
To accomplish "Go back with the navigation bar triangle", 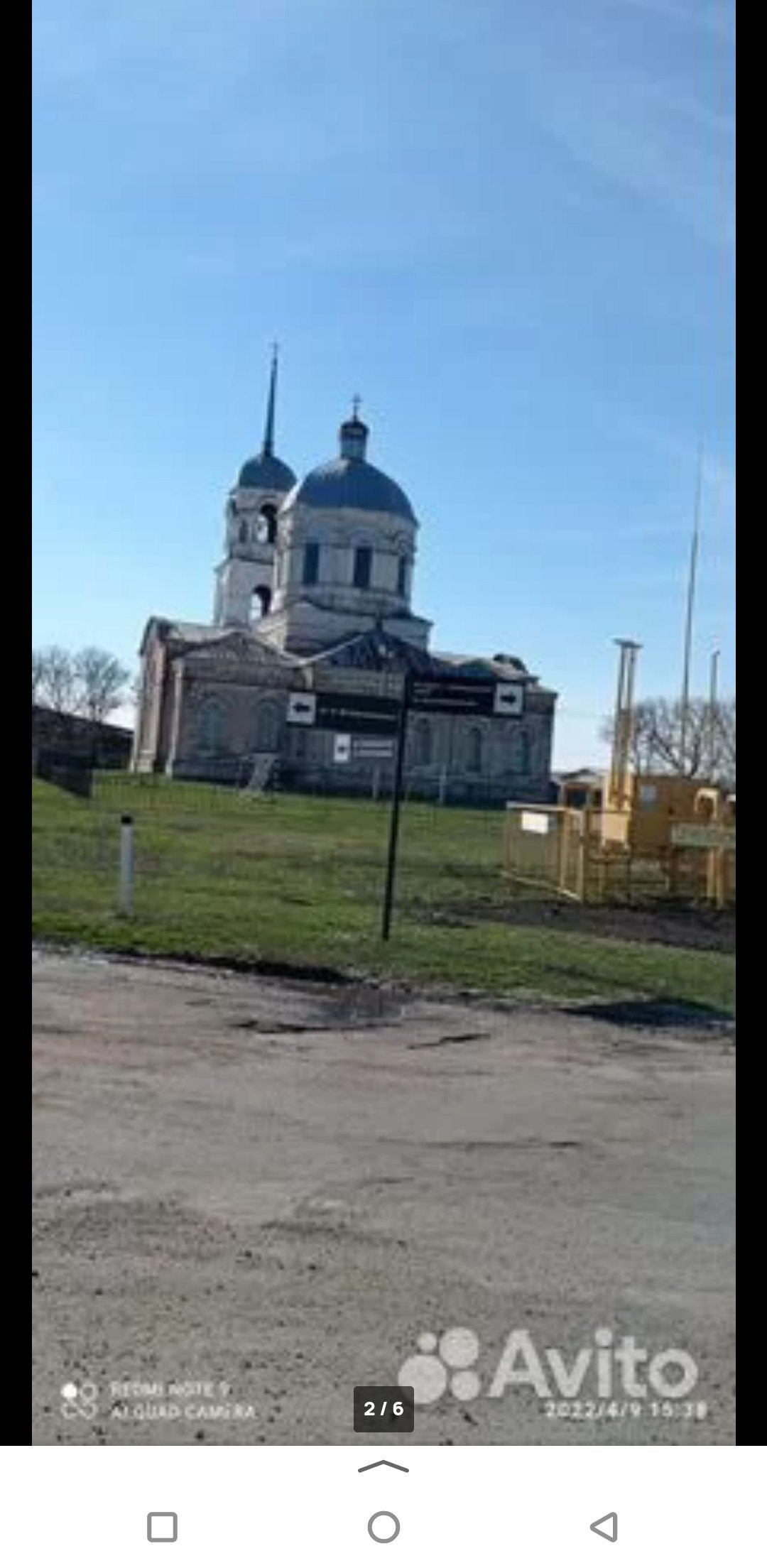I will [x=604, y=1527].
